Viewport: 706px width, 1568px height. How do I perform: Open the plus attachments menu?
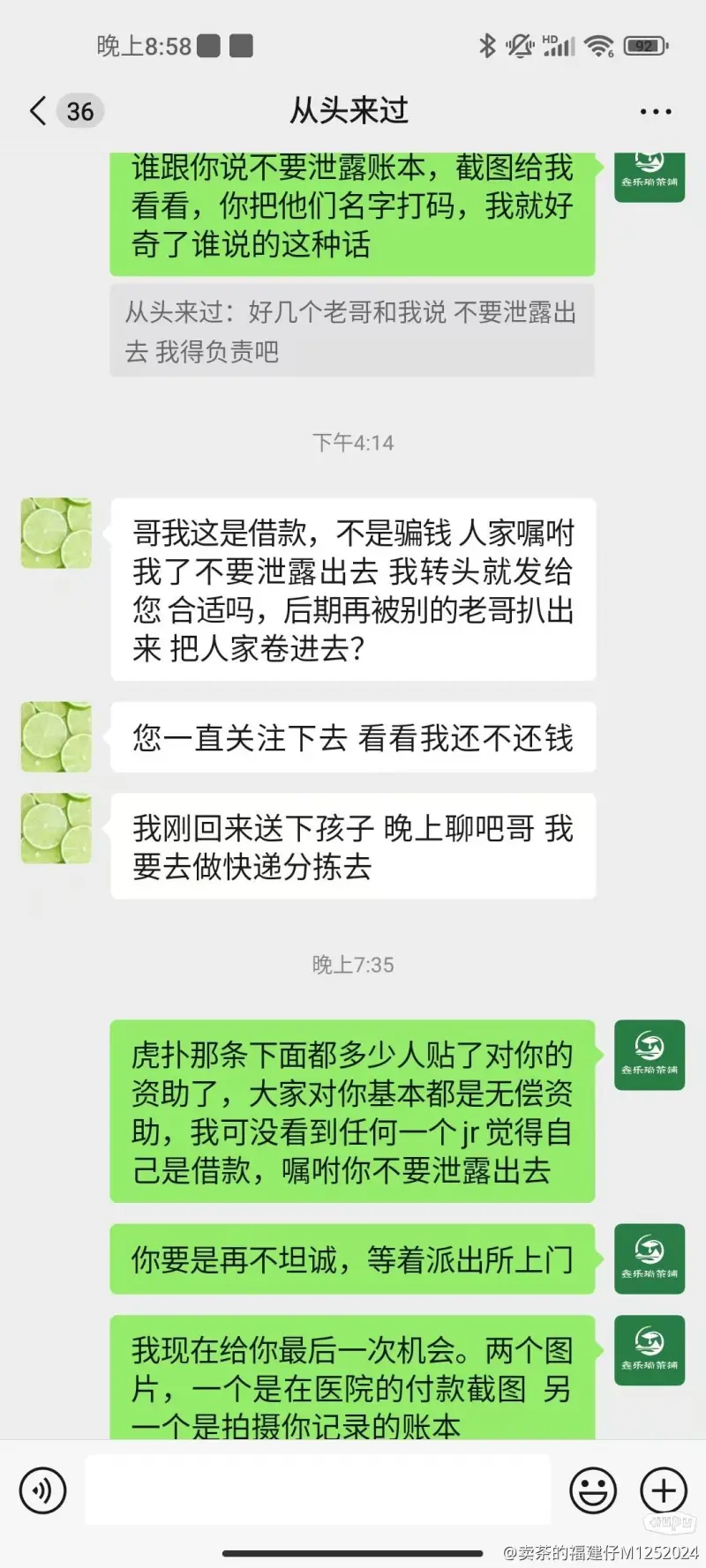663,1490
